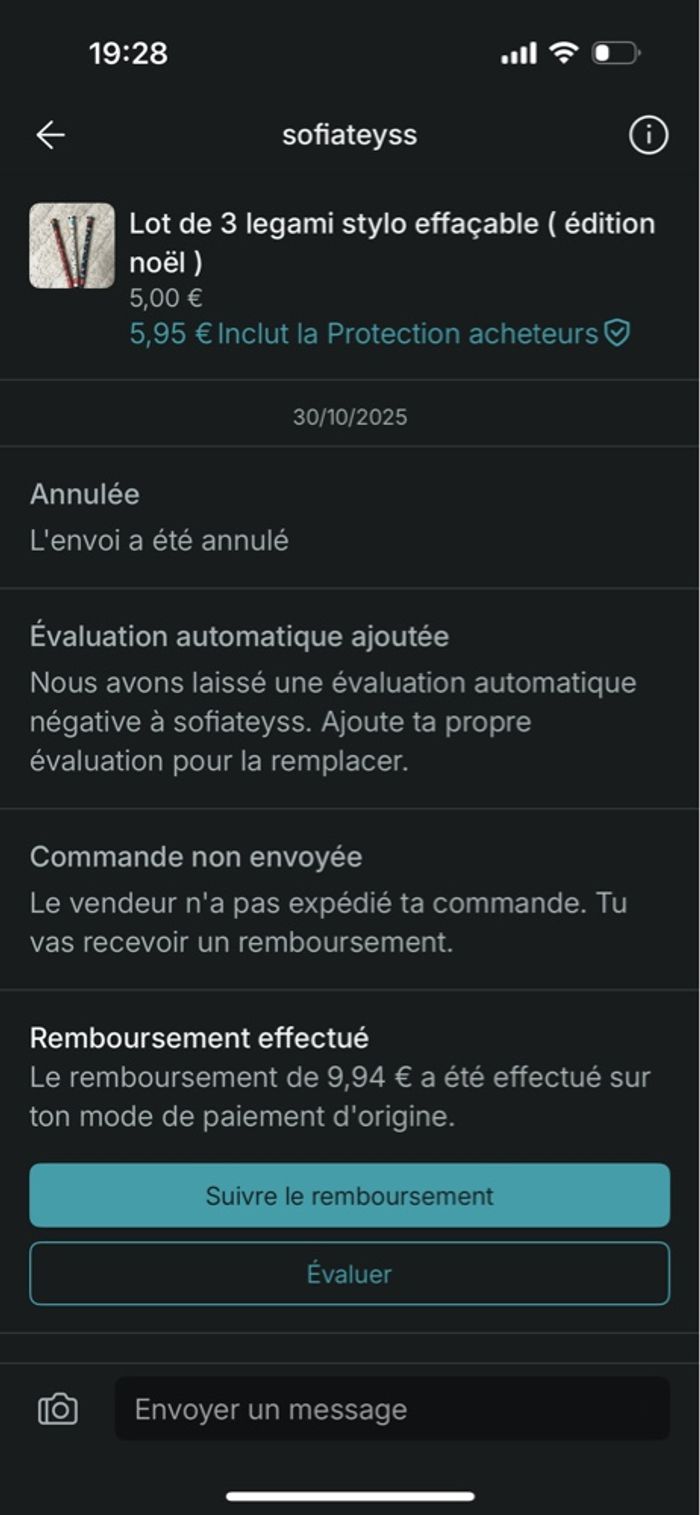Image resolution: width=700 pixels, height=1515 pixels.
Task: Go back using the top-left arrow
Action: tap(50, 135)
